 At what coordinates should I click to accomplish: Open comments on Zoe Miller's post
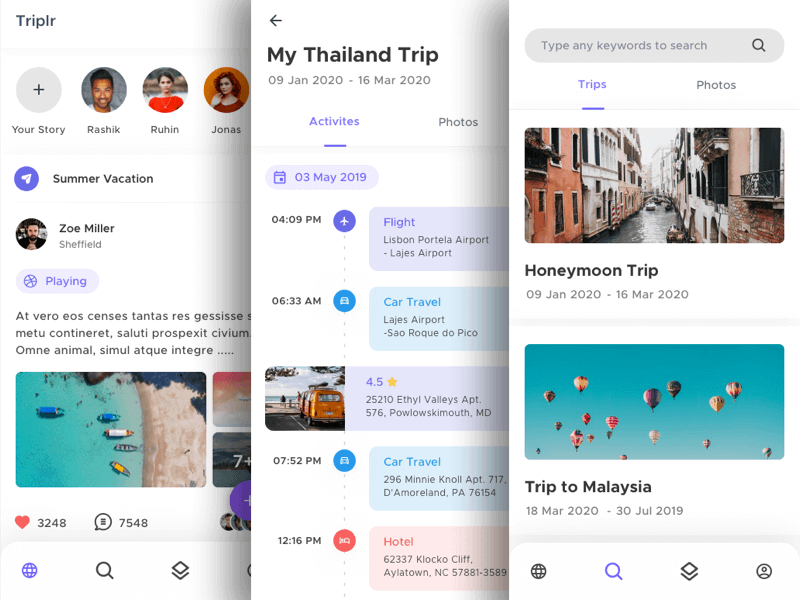click(x=103, y=522)
